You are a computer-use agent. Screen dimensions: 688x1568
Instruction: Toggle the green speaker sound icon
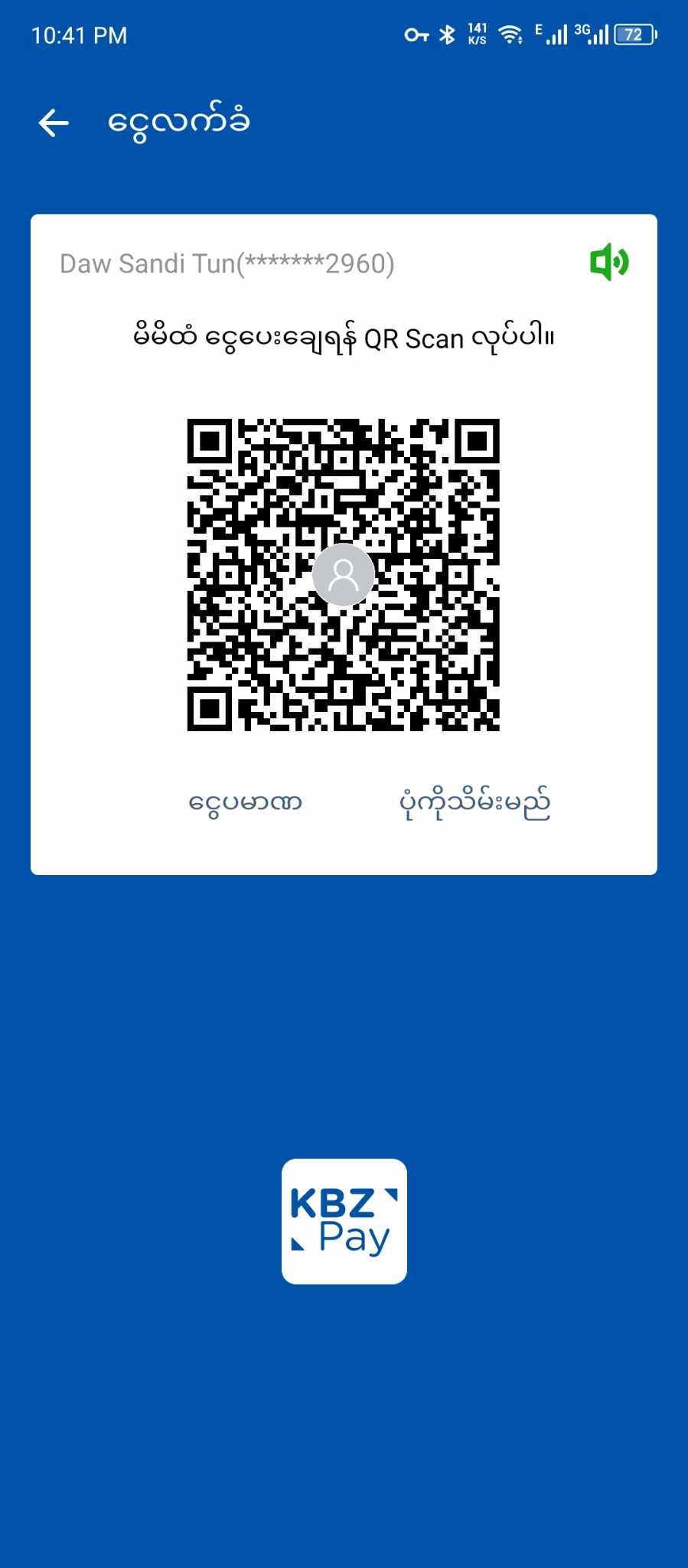609,263
